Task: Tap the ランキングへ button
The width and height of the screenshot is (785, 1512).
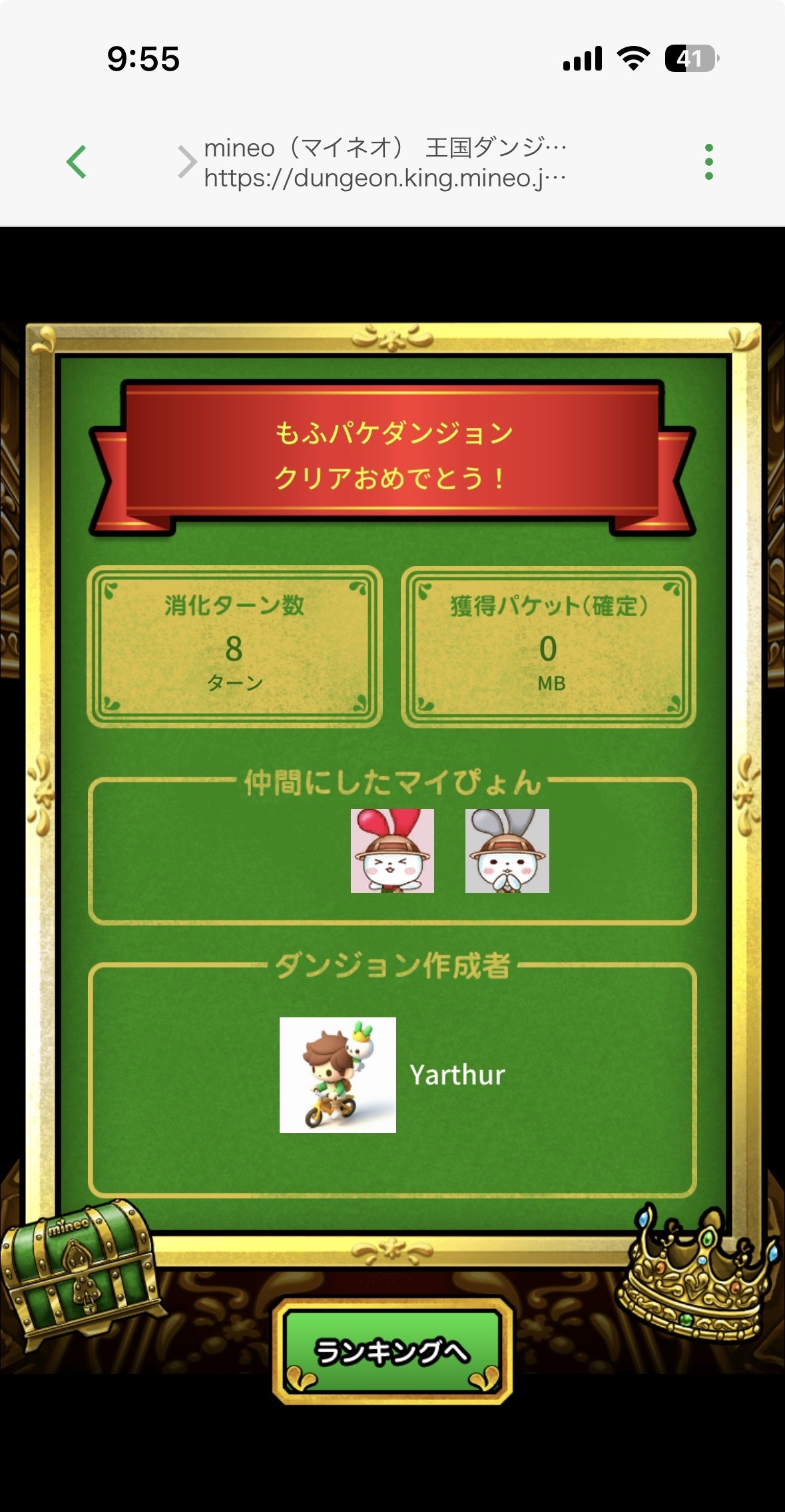Action: pos(392,1352)
